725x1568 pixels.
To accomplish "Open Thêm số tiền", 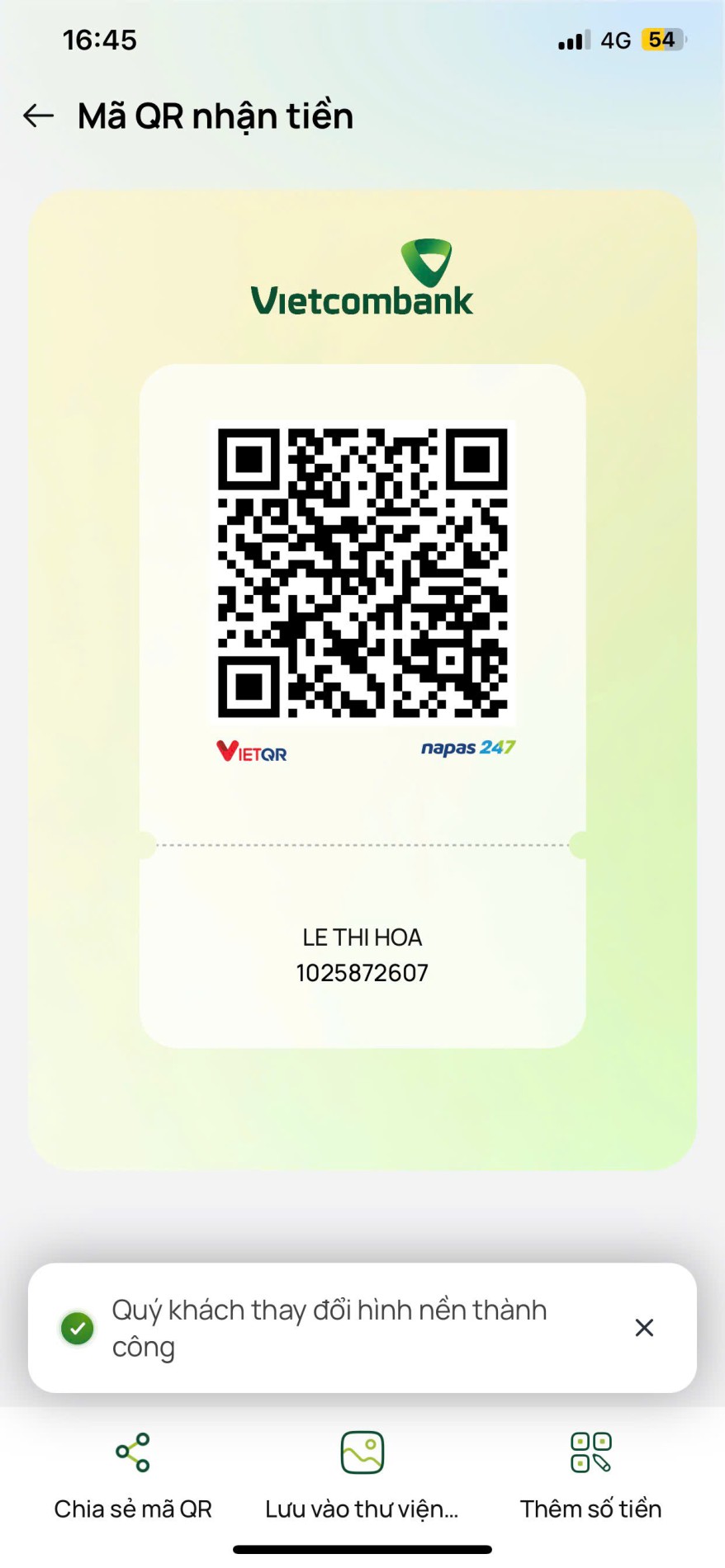I will click(x=590, y=1476).
